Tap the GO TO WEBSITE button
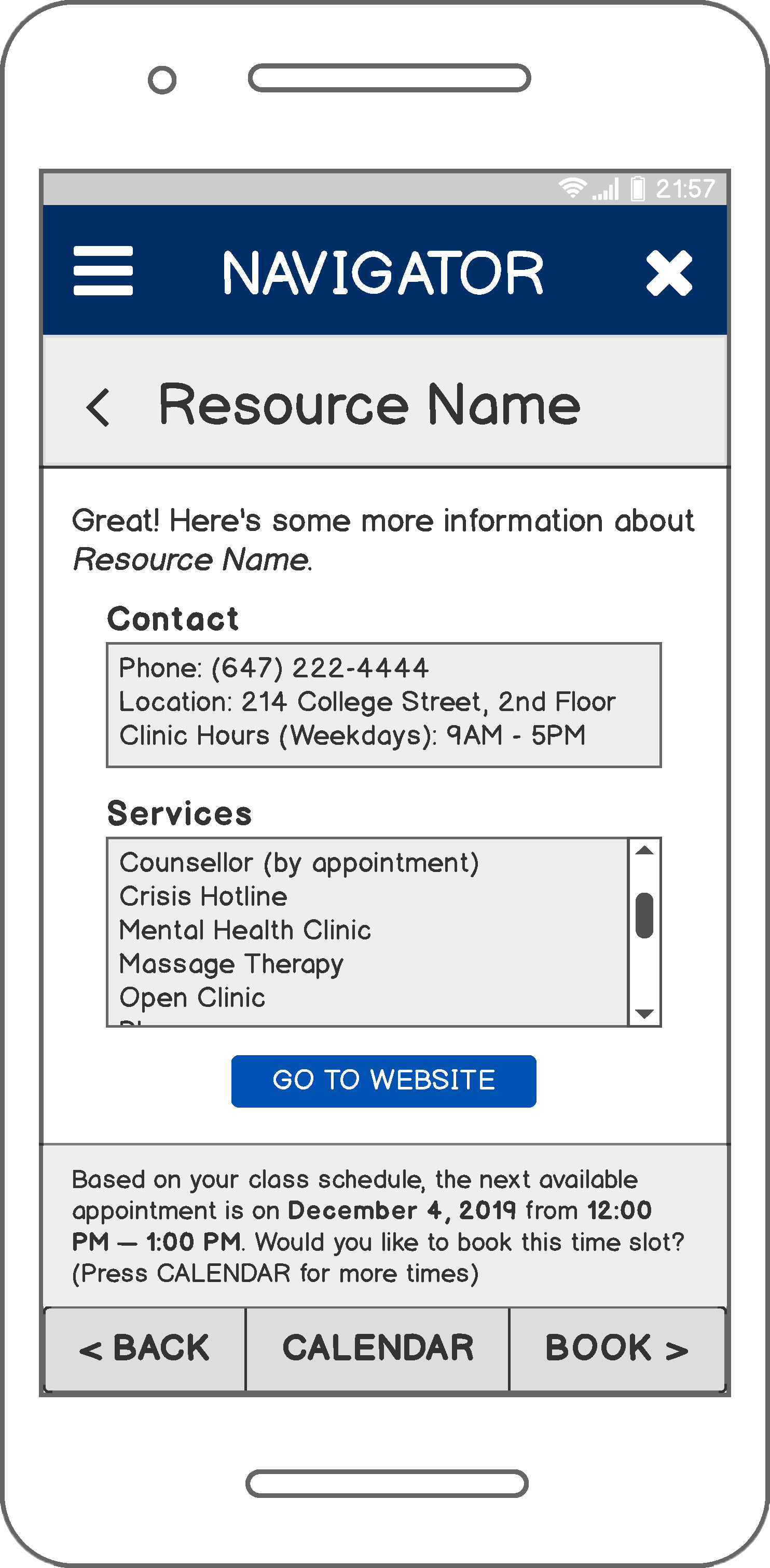Screen dimensions: 770x1568 [x=383, y=1081]
